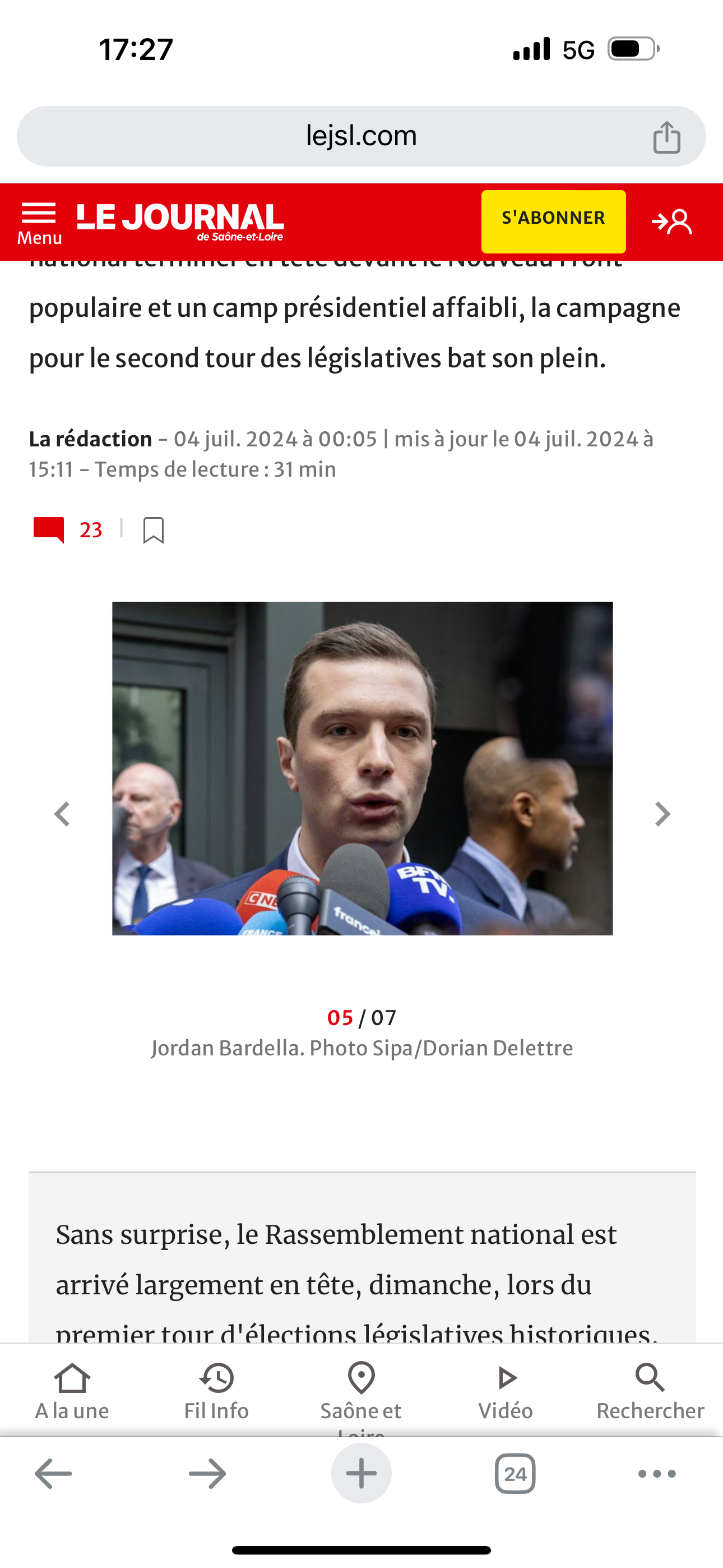Open the Jordan Bardella photo
Image resolution: width=723 pixels, height=1568 pixels.
pyautogui.click(x=362, y=768)
